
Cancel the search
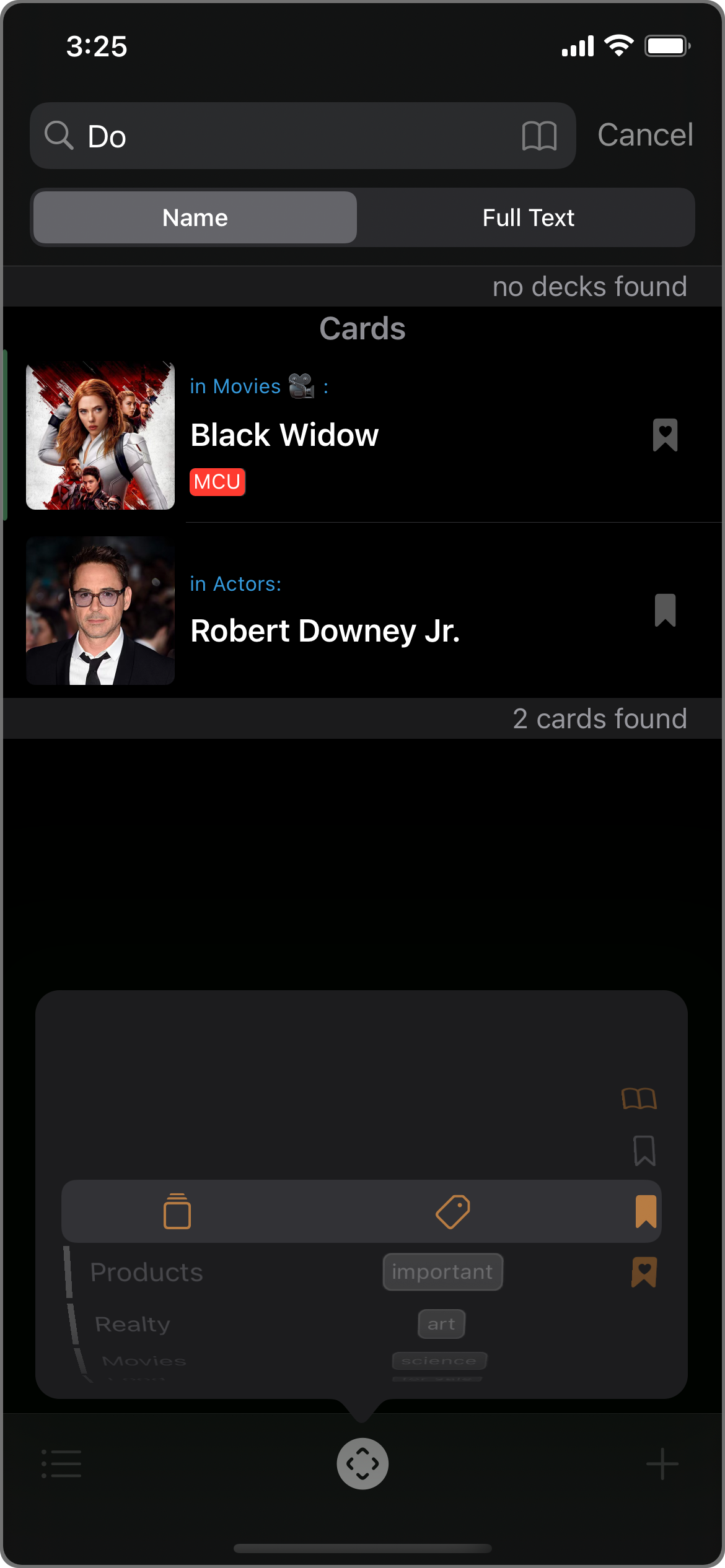[x=644, y=135]
